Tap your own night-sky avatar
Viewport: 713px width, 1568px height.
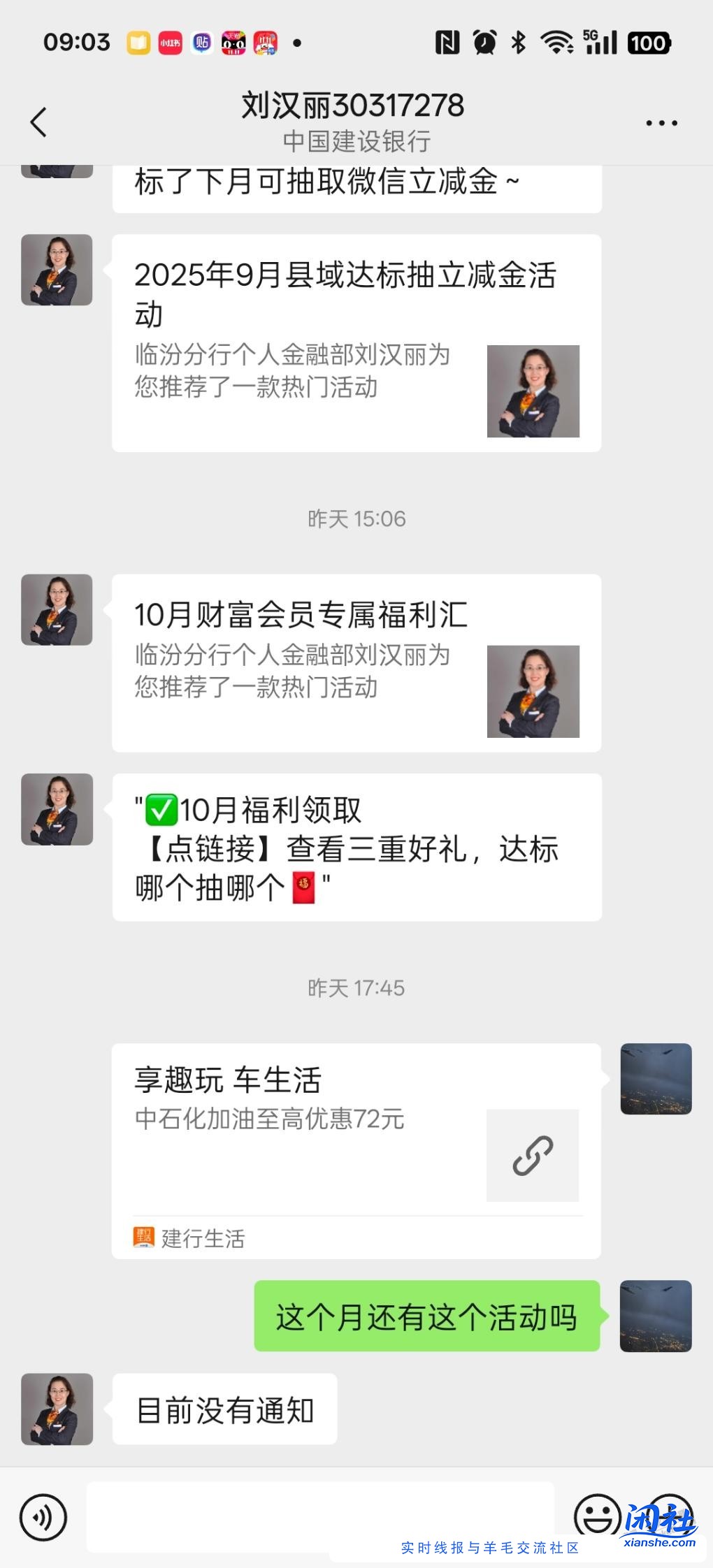click(655, 1317)
